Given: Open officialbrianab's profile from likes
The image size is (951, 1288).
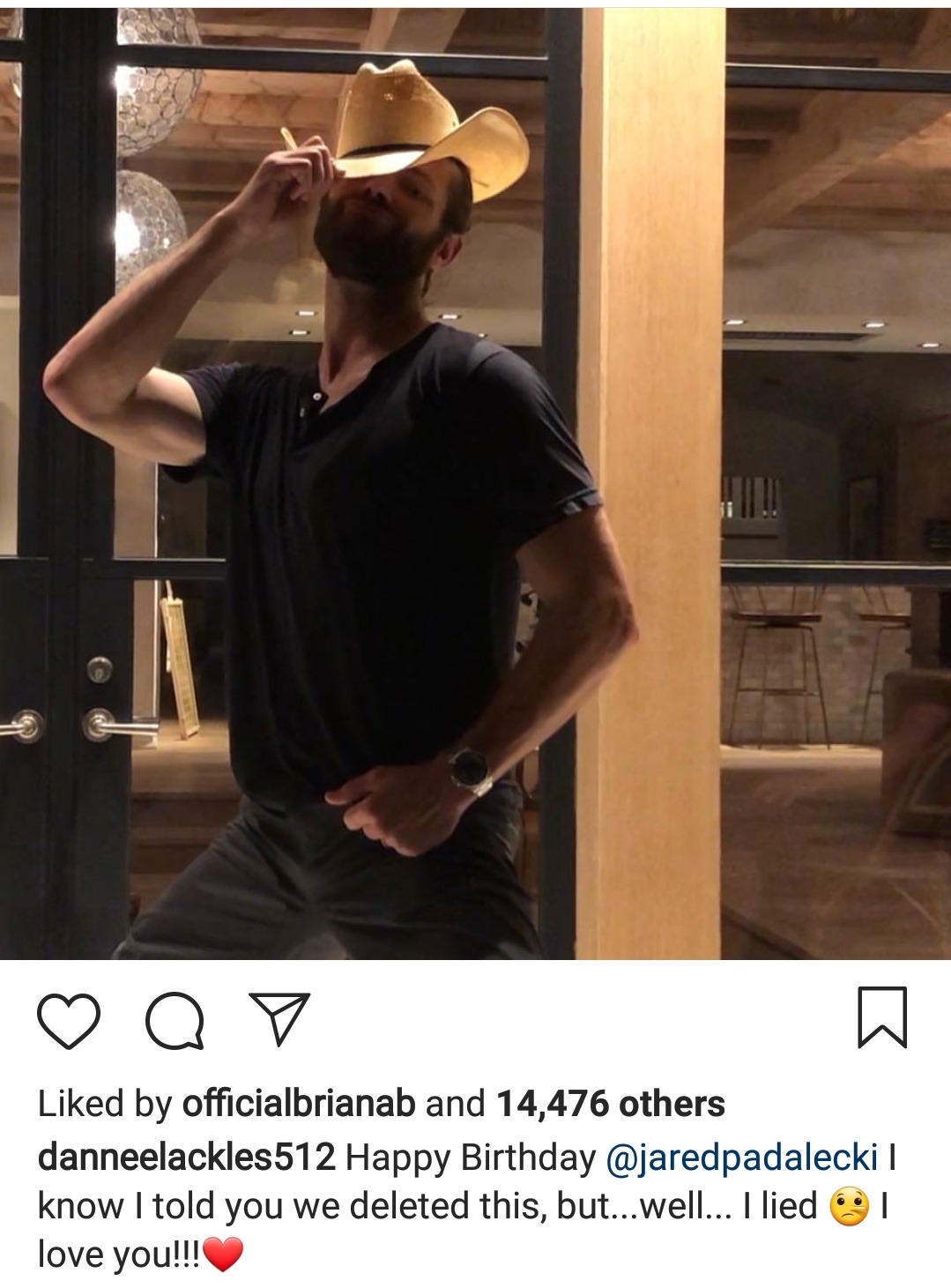Looking at the screenshot, I should (298, 1103).
